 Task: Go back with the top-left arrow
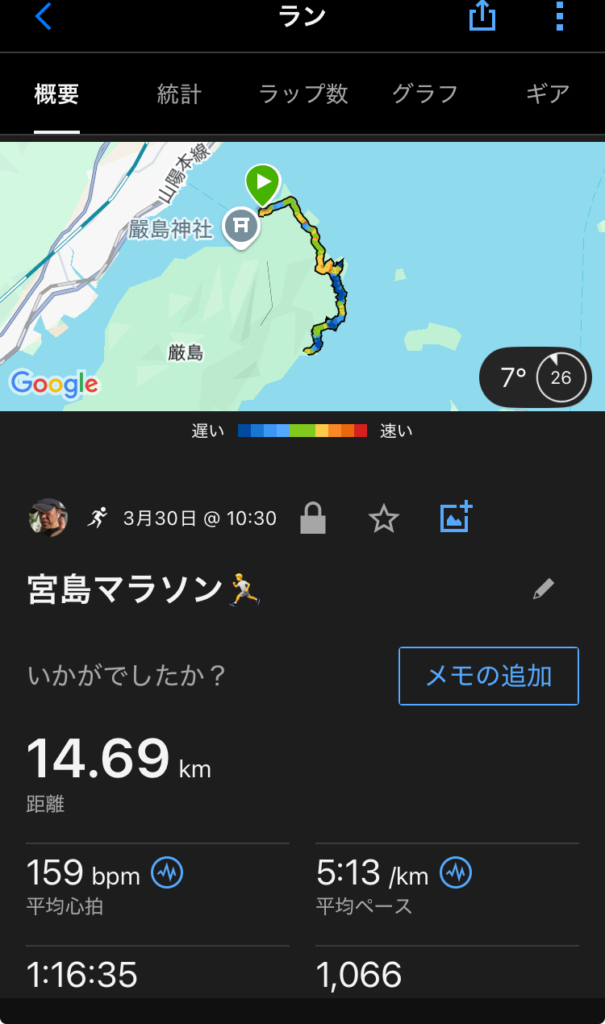point(44,17)
